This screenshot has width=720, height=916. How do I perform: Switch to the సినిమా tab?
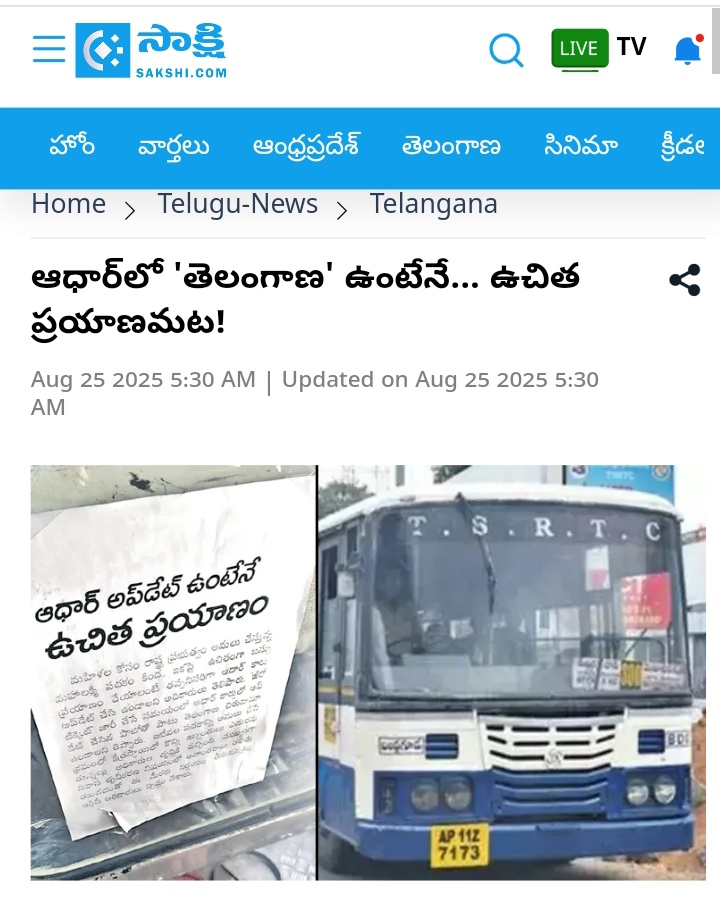[x=581, y=147]
